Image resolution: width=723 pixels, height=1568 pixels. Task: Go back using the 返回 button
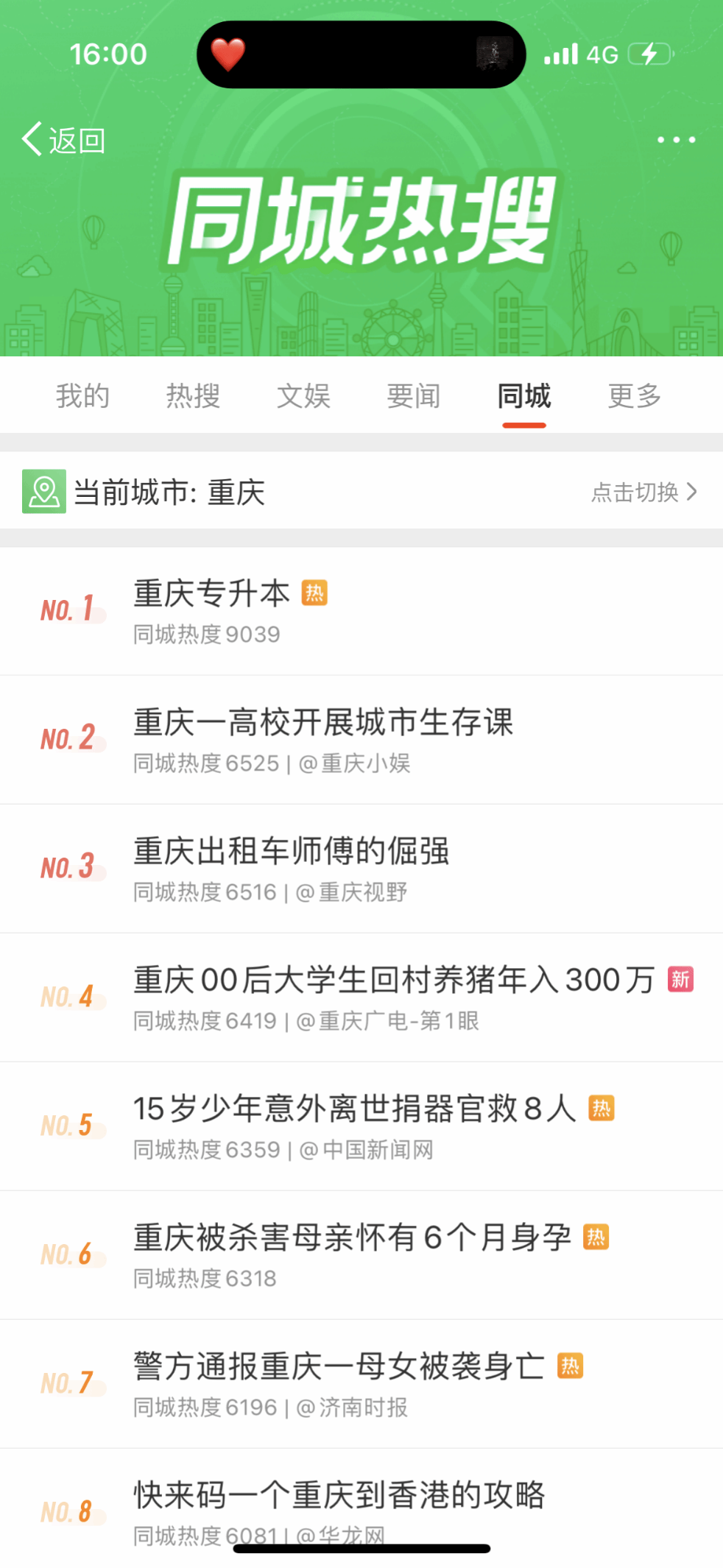(63, 140)
